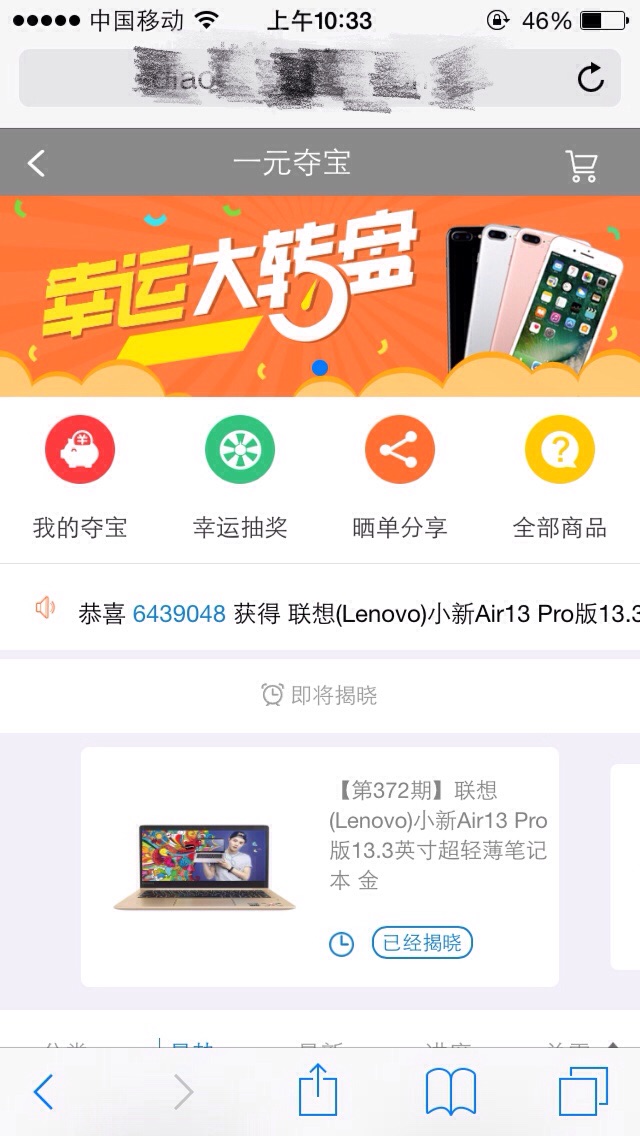Open the 幸运大转盘 banner

coord(320,296)
